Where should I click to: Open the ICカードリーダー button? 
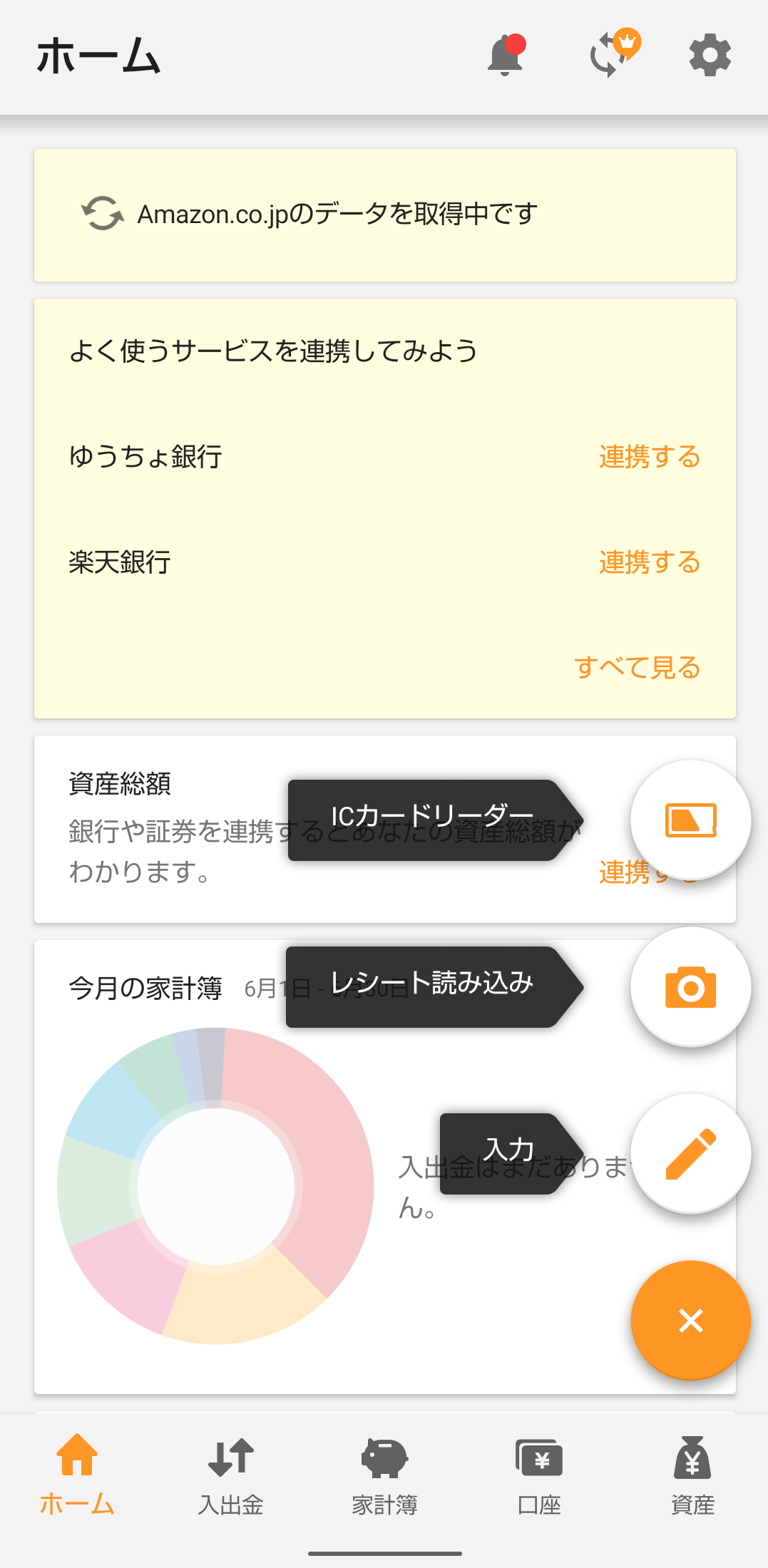[690, 820]
